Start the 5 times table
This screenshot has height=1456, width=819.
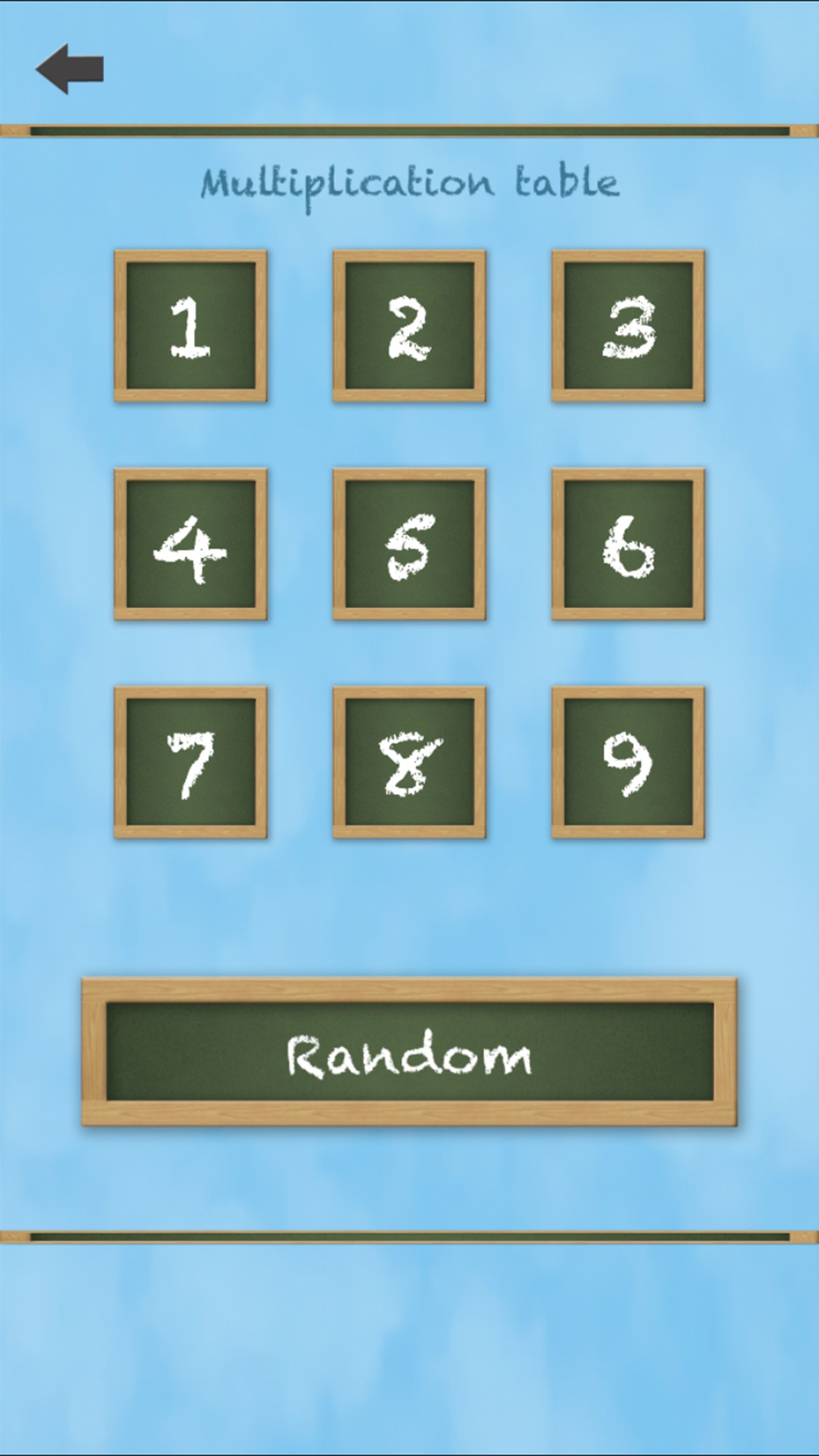409,545
